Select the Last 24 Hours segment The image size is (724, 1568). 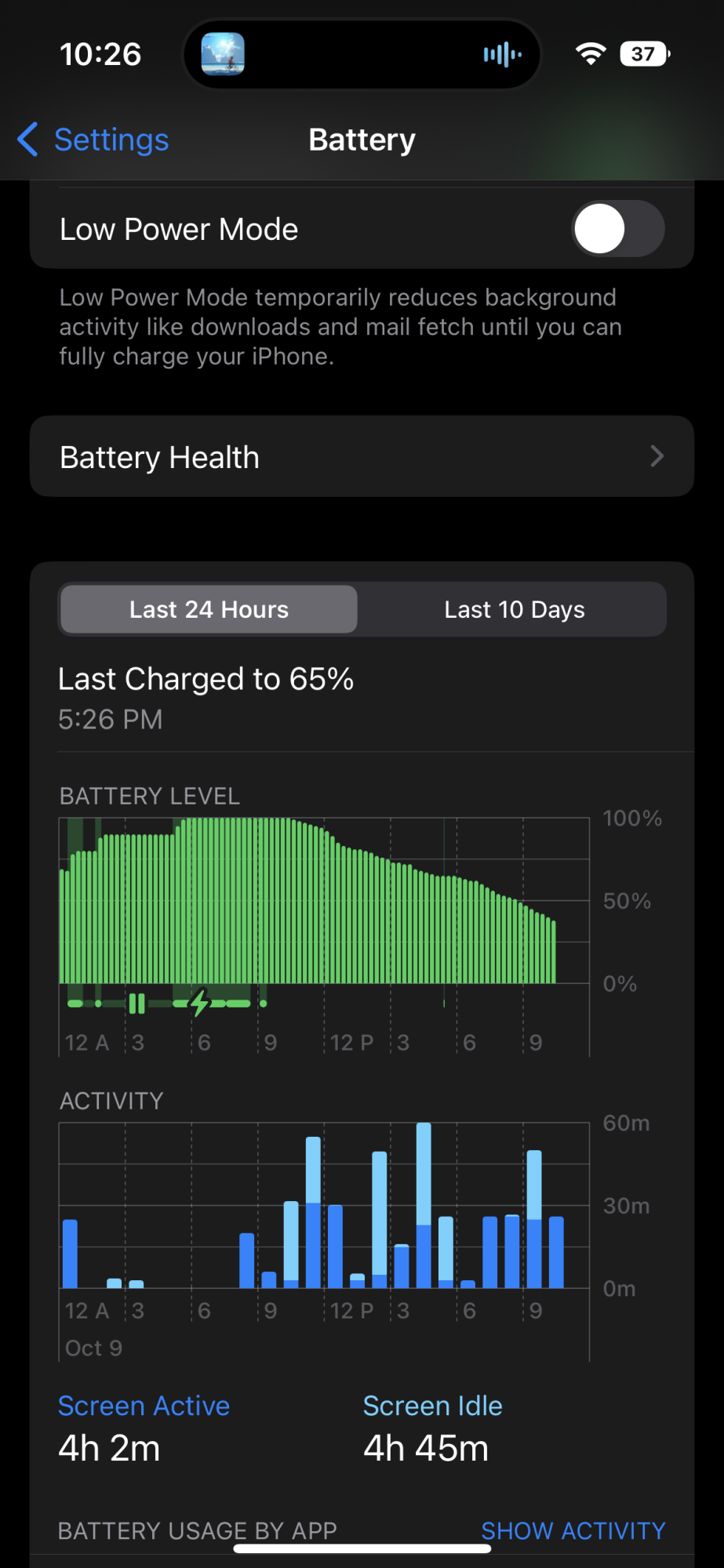coord(209,609)
